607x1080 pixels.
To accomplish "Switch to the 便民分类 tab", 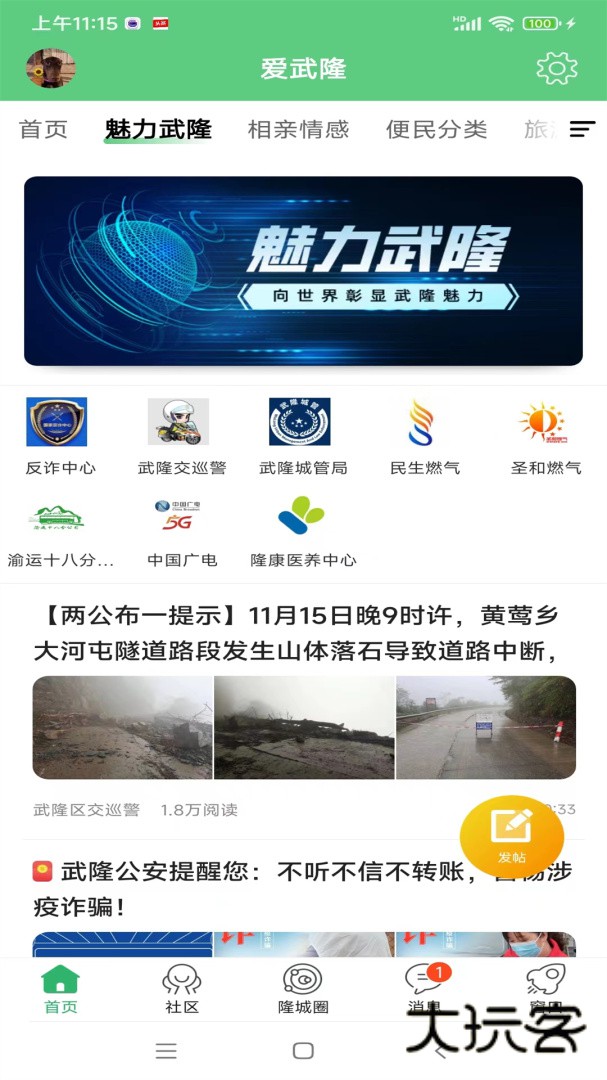I will pyautogui.click(x=436, y=129).
